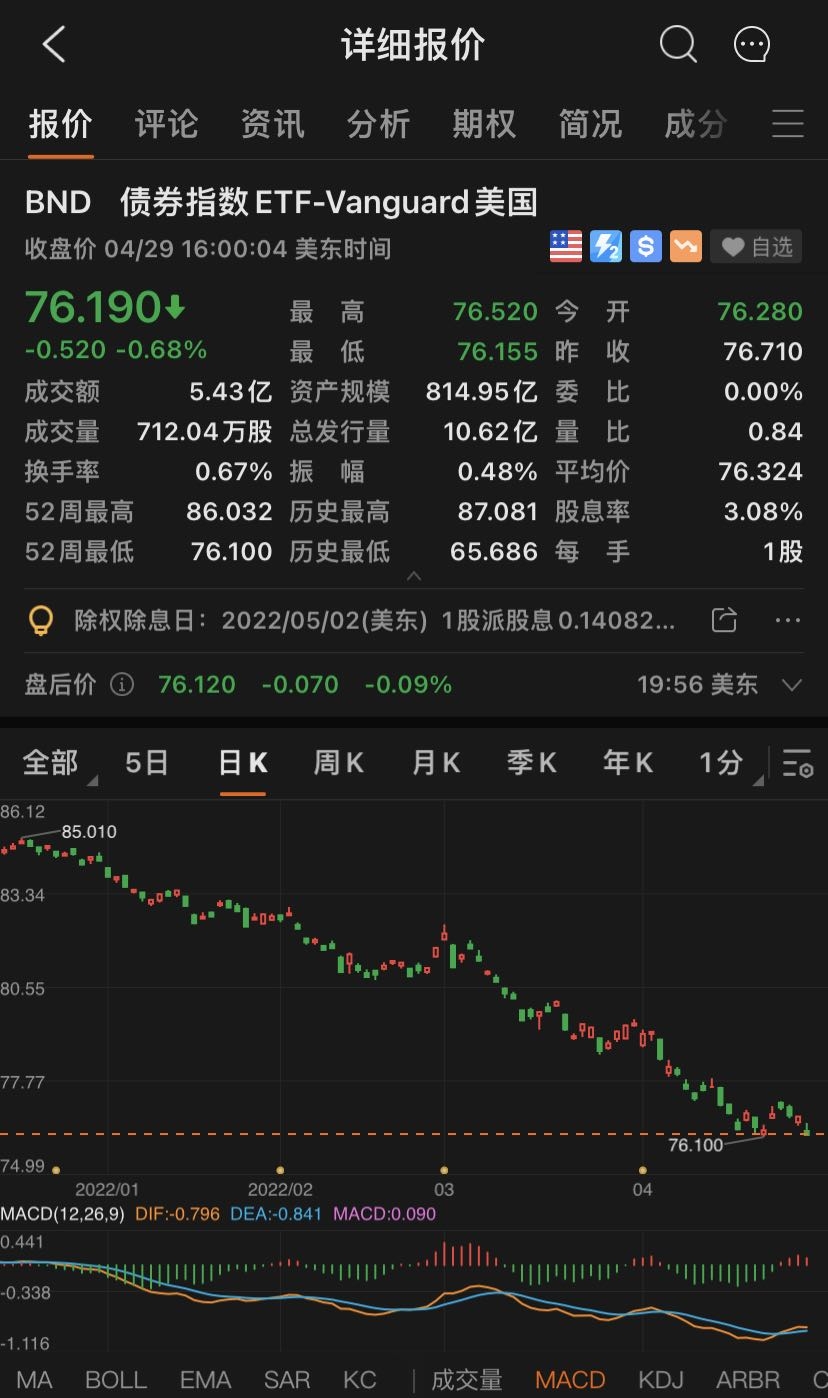Add BND to 自选 watchlist
This screenshot has height=1398, width=828.
point(756,246)
